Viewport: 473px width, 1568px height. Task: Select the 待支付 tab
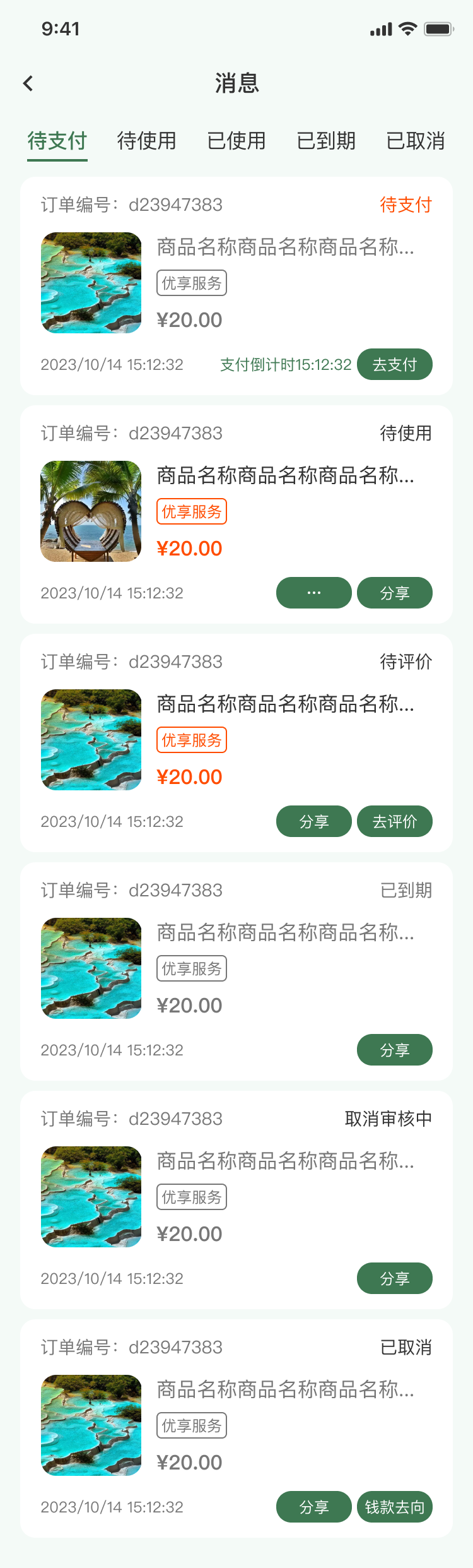[x=57, y=141]
